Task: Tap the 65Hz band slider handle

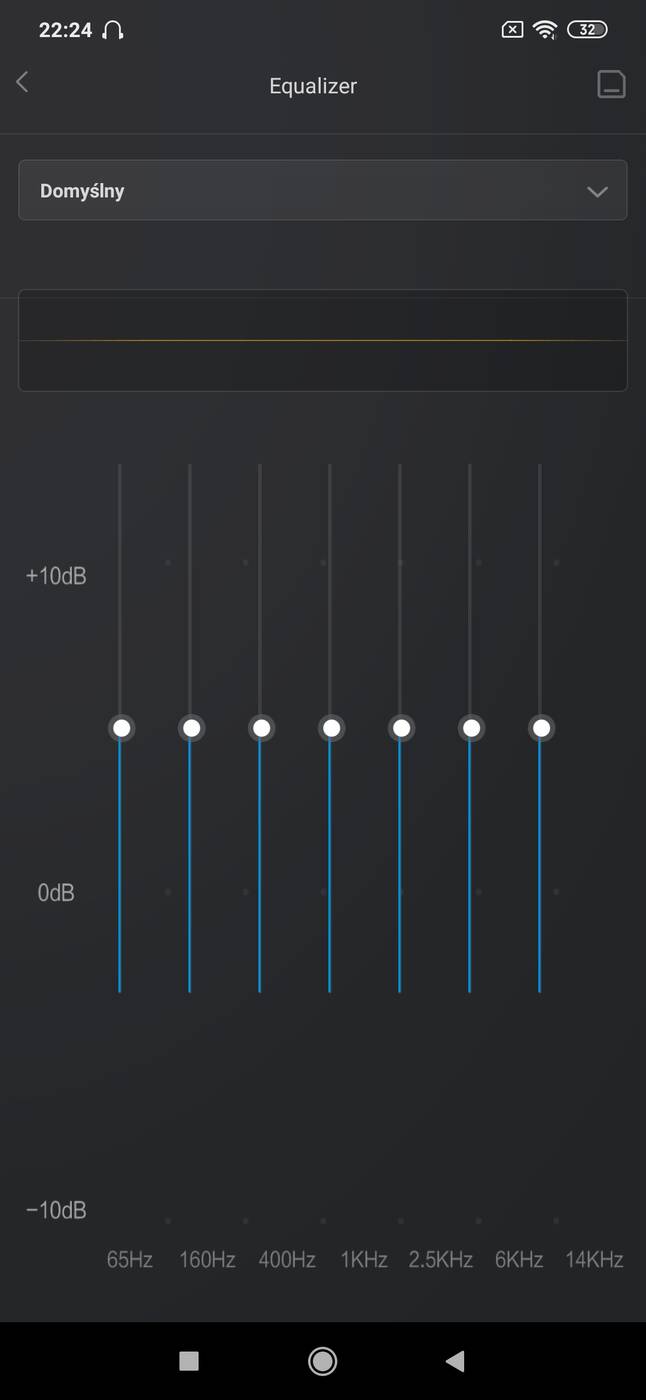Action: pyautogui.click(x=121, y=728)
